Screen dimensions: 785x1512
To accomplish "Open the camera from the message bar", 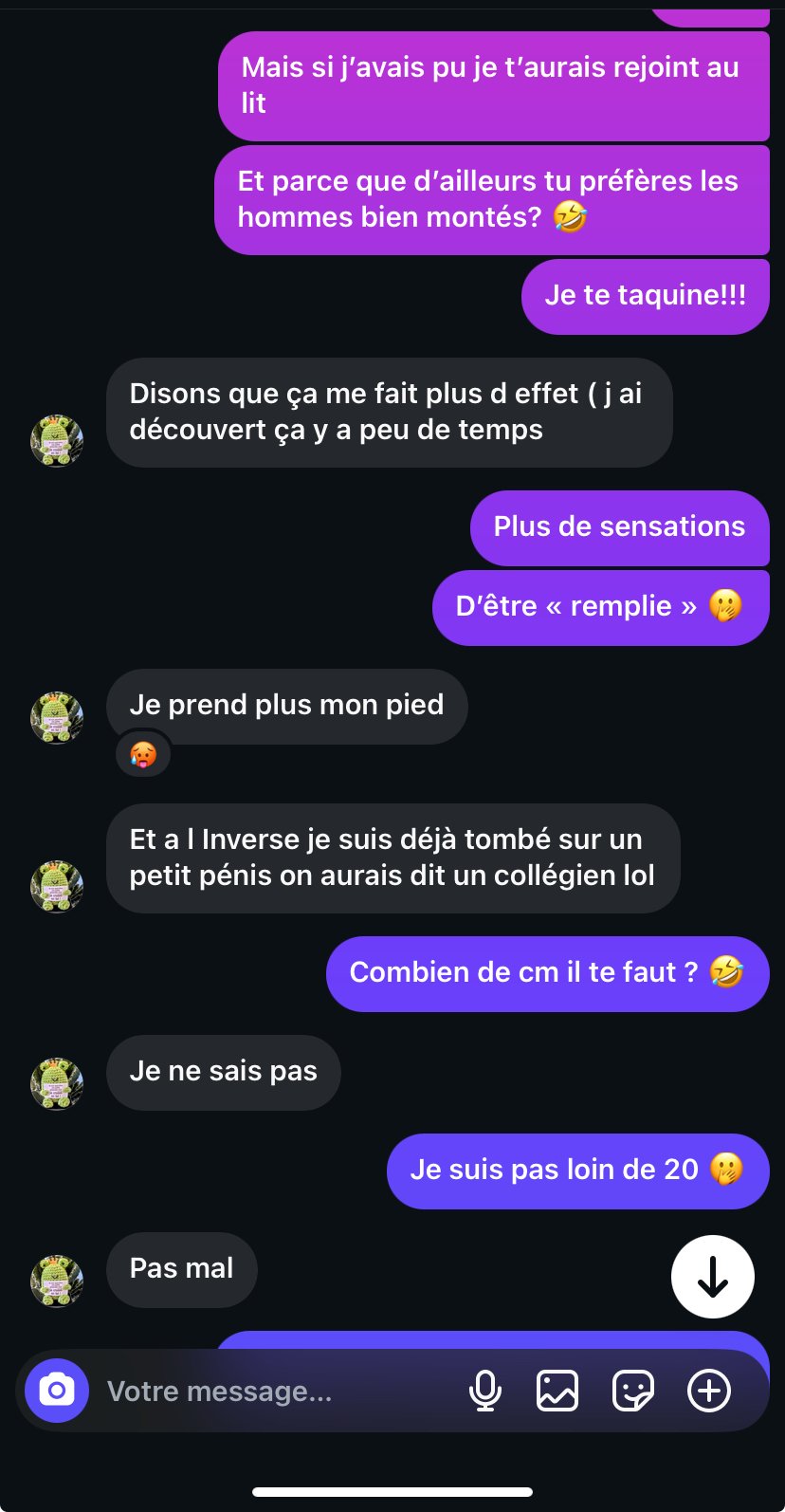I will click(57, 1391).
